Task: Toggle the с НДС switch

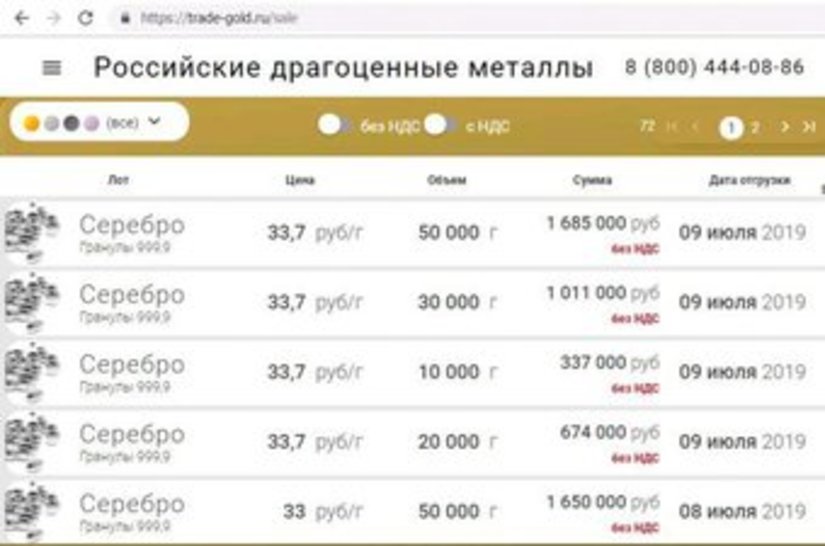Action: coord(439,126)
